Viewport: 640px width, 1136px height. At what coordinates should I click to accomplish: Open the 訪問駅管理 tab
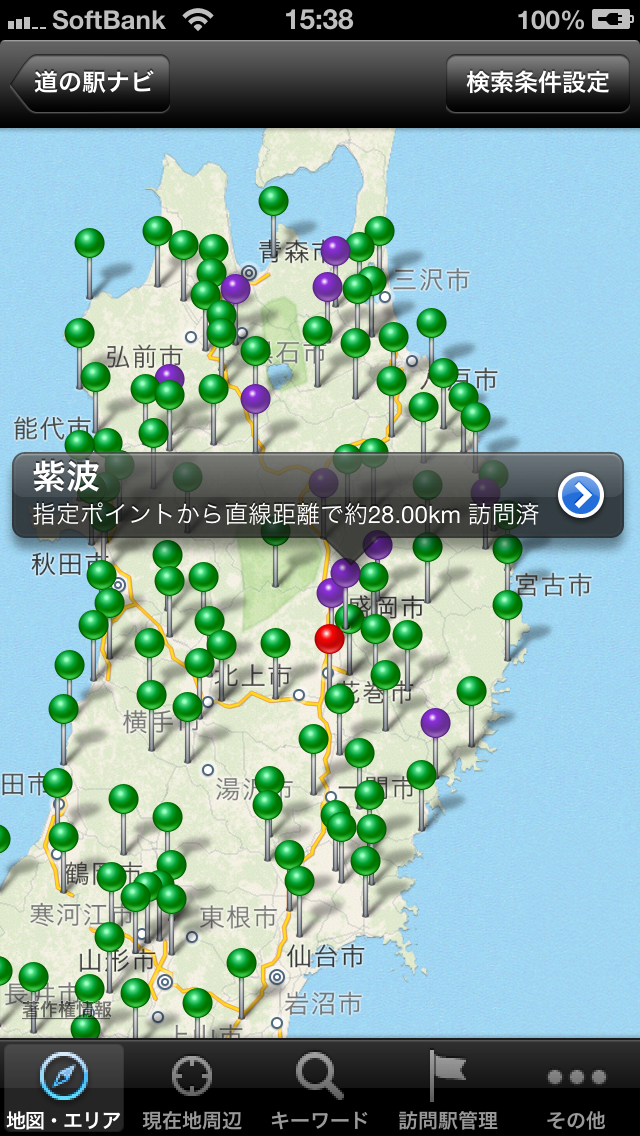(448, 1088)
